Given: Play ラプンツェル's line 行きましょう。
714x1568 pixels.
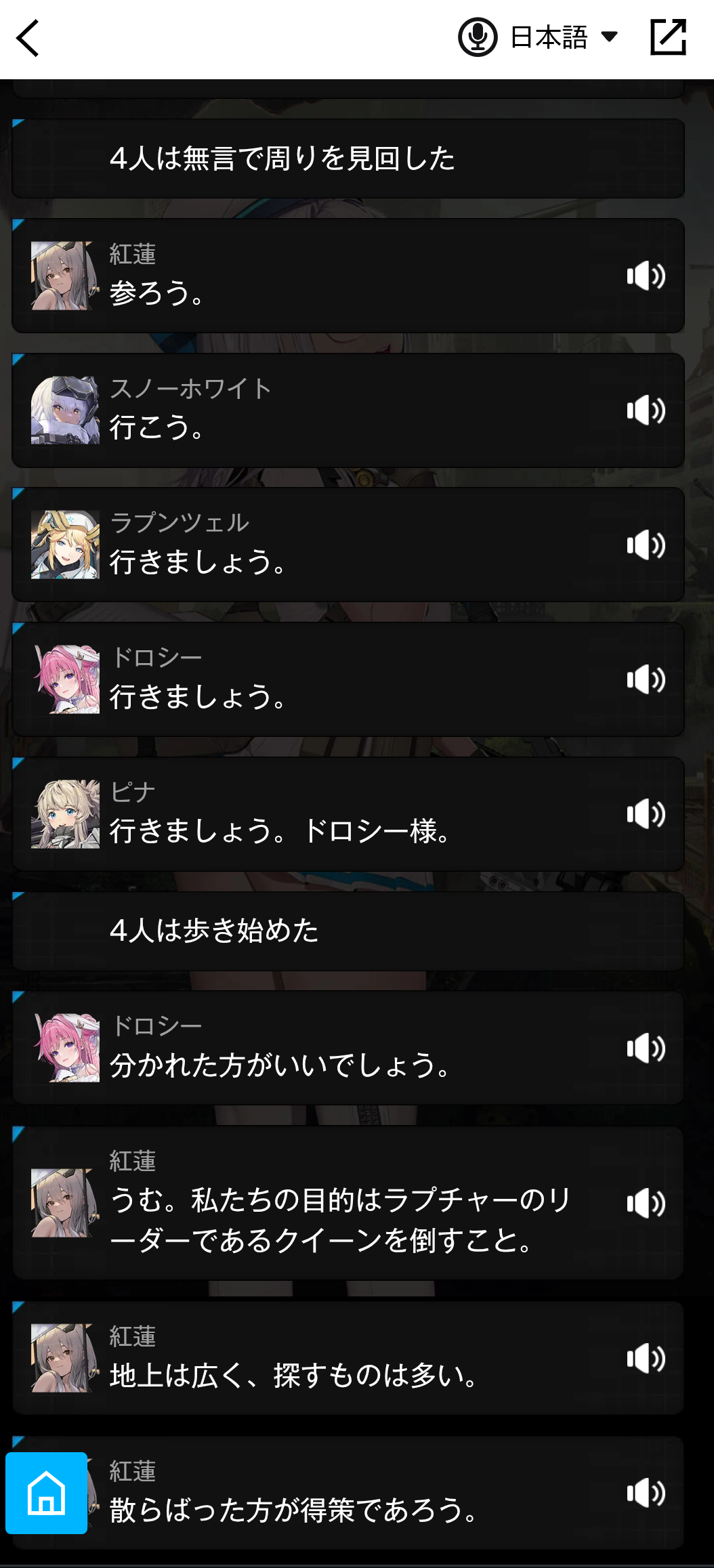Looking at the screenshot, I should coord(646,545).
